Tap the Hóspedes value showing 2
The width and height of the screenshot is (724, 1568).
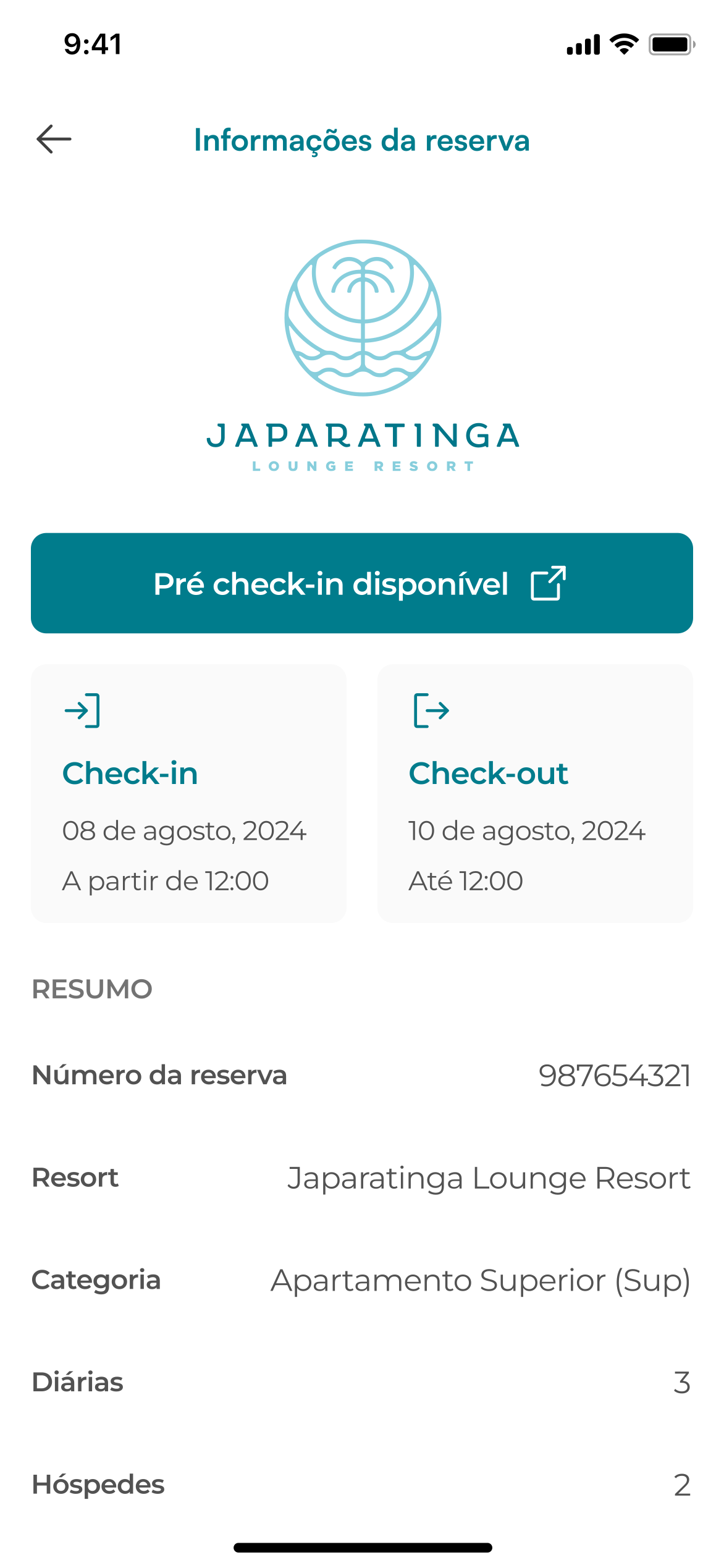(x=683, y=1485)
